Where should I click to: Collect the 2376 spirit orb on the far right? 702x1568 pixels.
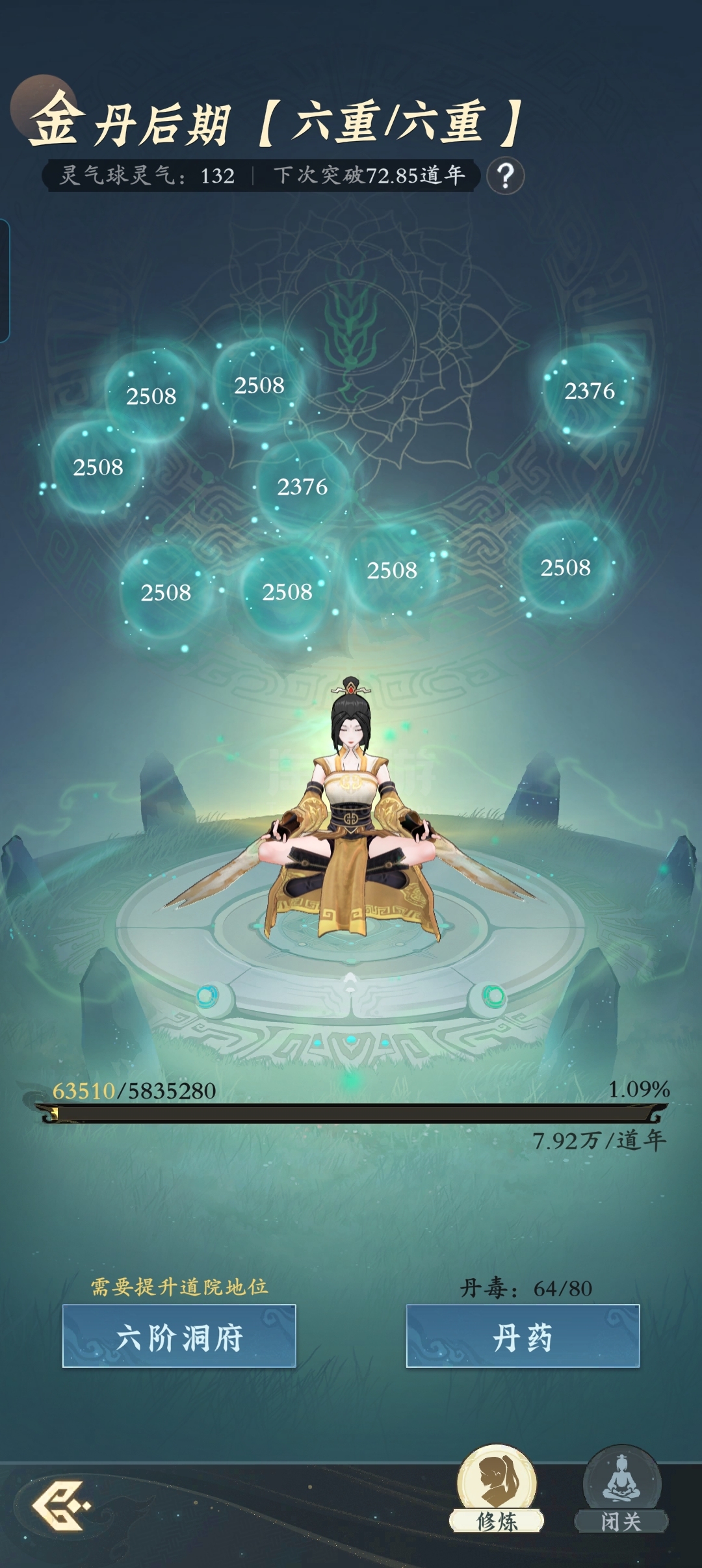click(589, 391)
